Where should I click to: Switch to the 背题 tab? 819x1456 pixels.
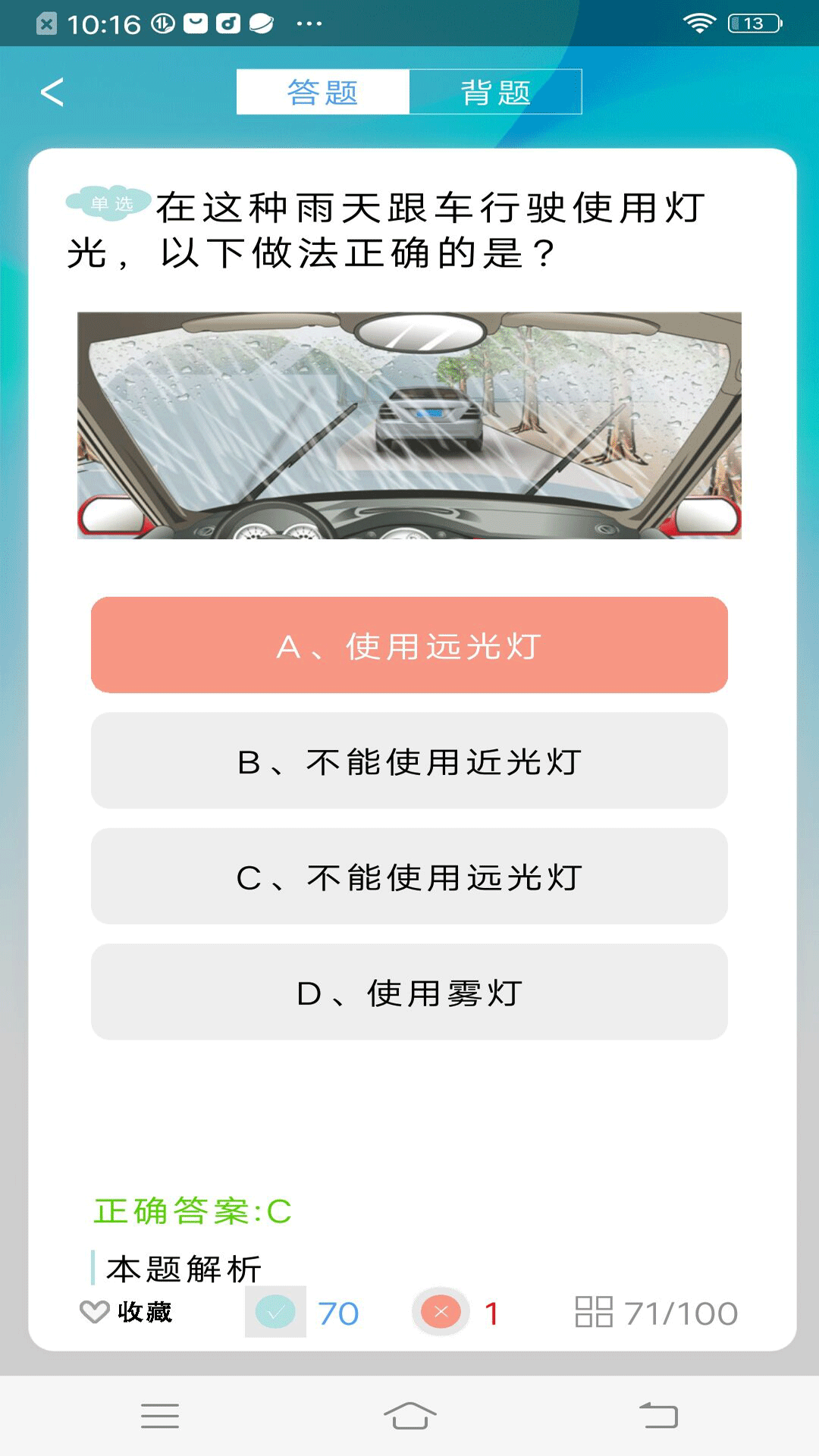pyautogui.click(x=495, y=93)
